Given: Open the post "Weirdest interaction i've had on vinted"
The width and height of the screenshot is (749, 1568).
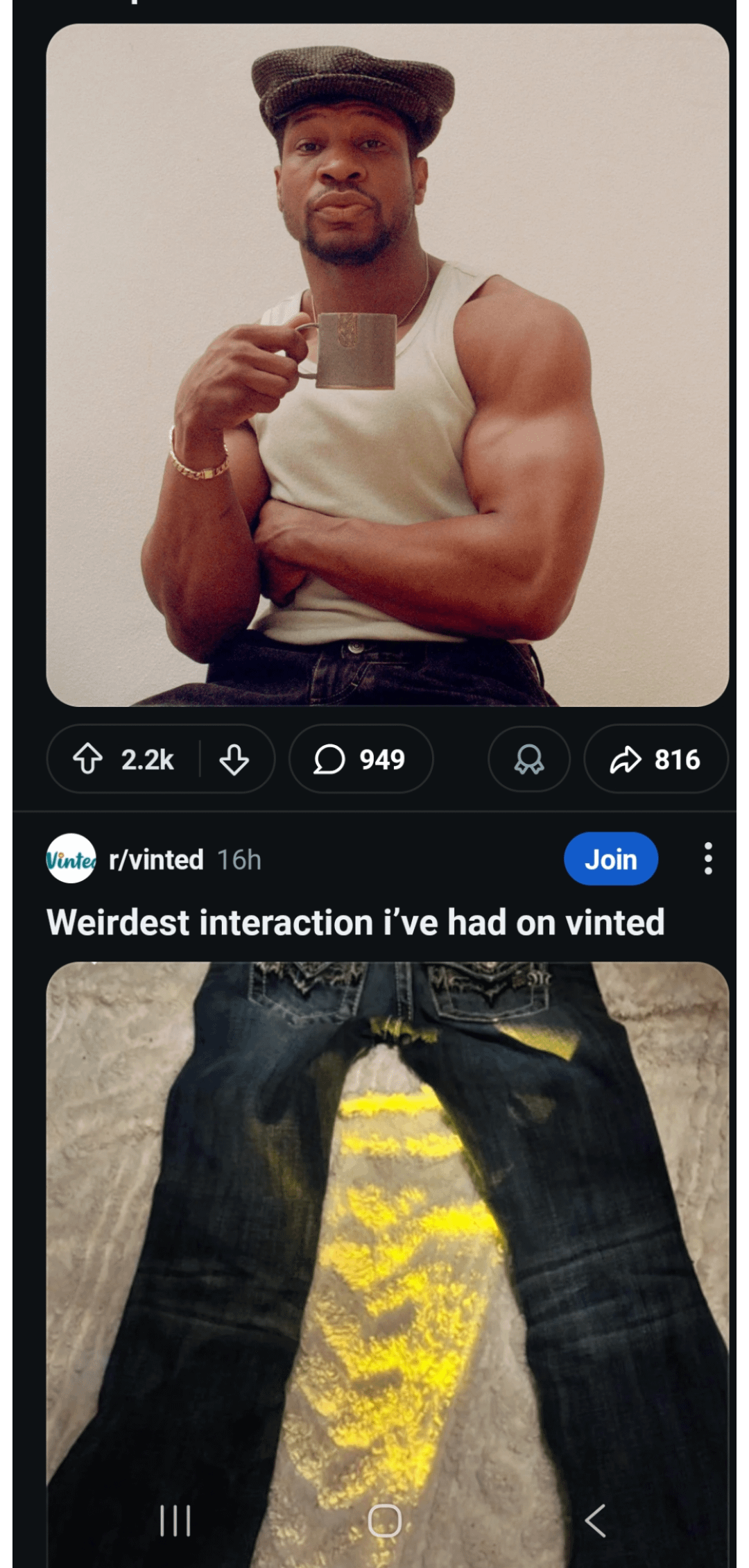Looking at the screenshot, I should point(355,923).
